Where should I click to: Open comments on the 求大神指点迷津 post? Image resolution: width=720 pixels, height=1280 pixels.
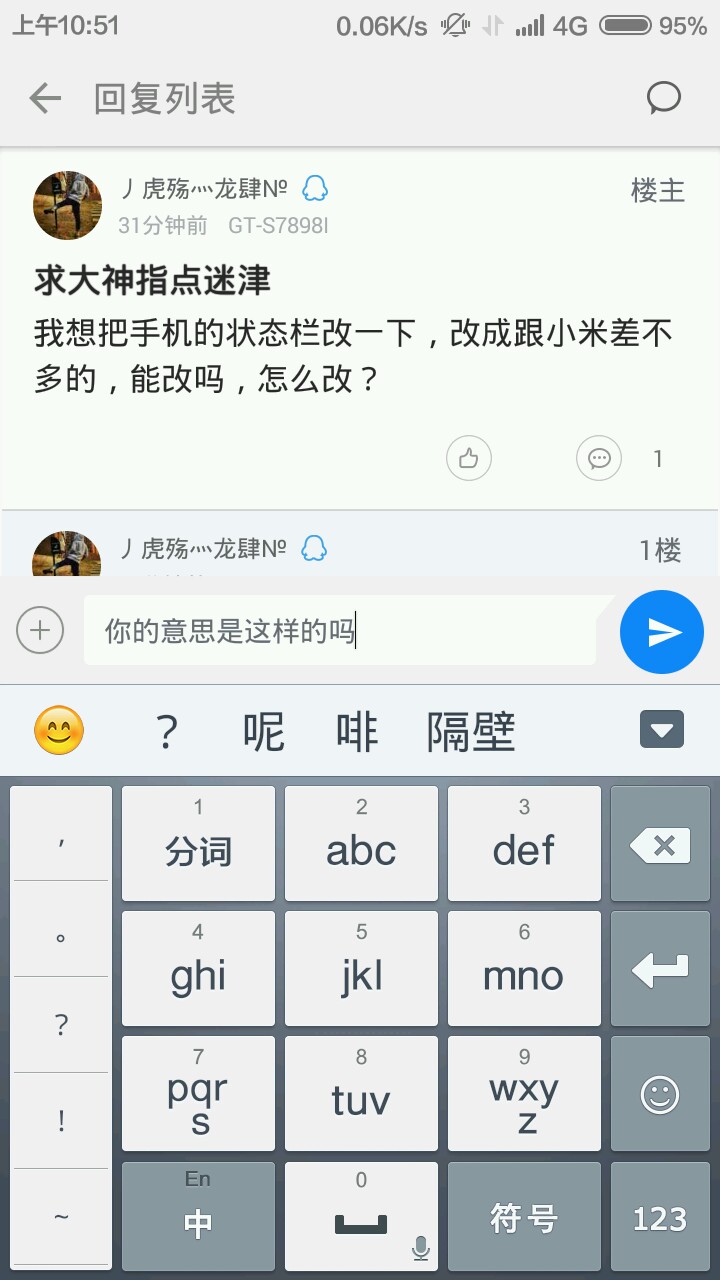tap(599, 459)
